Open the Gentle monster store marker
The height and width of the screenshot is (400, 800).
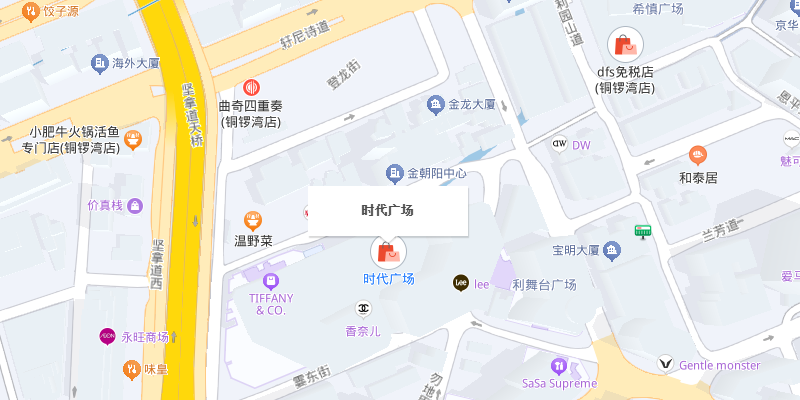(x=665, y=364)
